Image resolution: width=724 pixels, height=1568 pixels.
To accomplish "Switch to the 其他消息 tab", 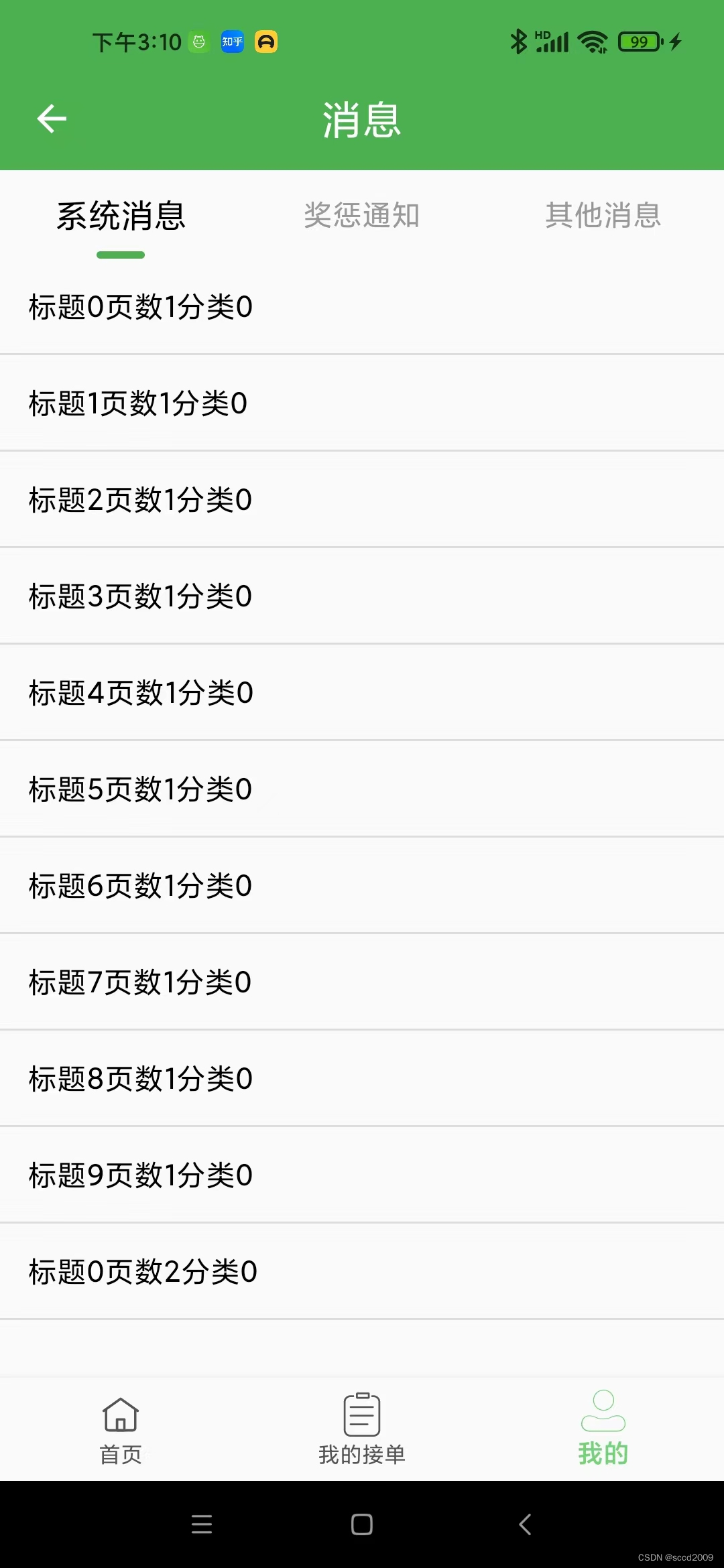I will click(603, 216).
